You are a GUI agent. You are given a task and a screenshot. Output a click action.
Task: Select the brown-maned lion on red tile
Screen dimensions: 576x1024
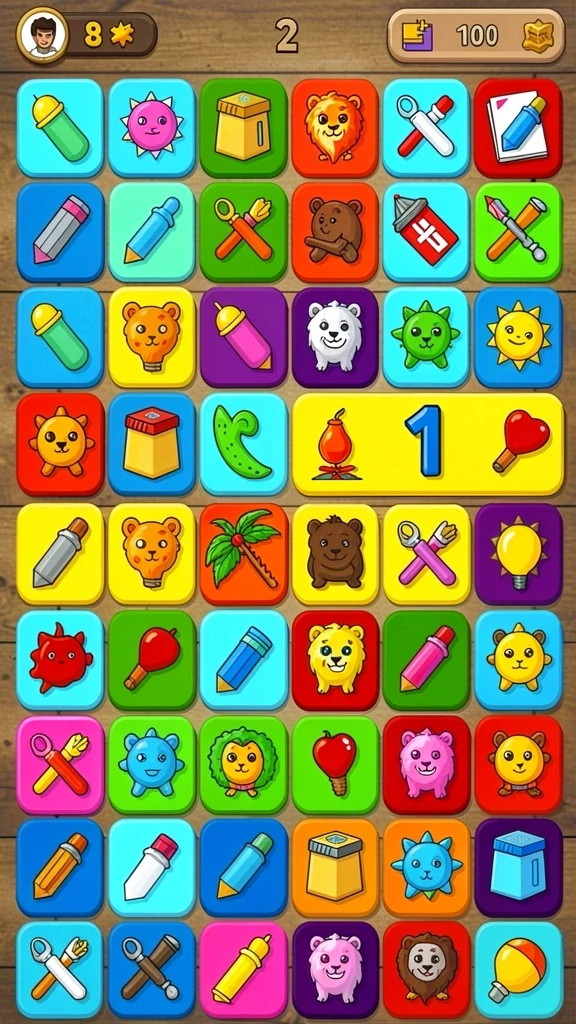click(426, 970)
